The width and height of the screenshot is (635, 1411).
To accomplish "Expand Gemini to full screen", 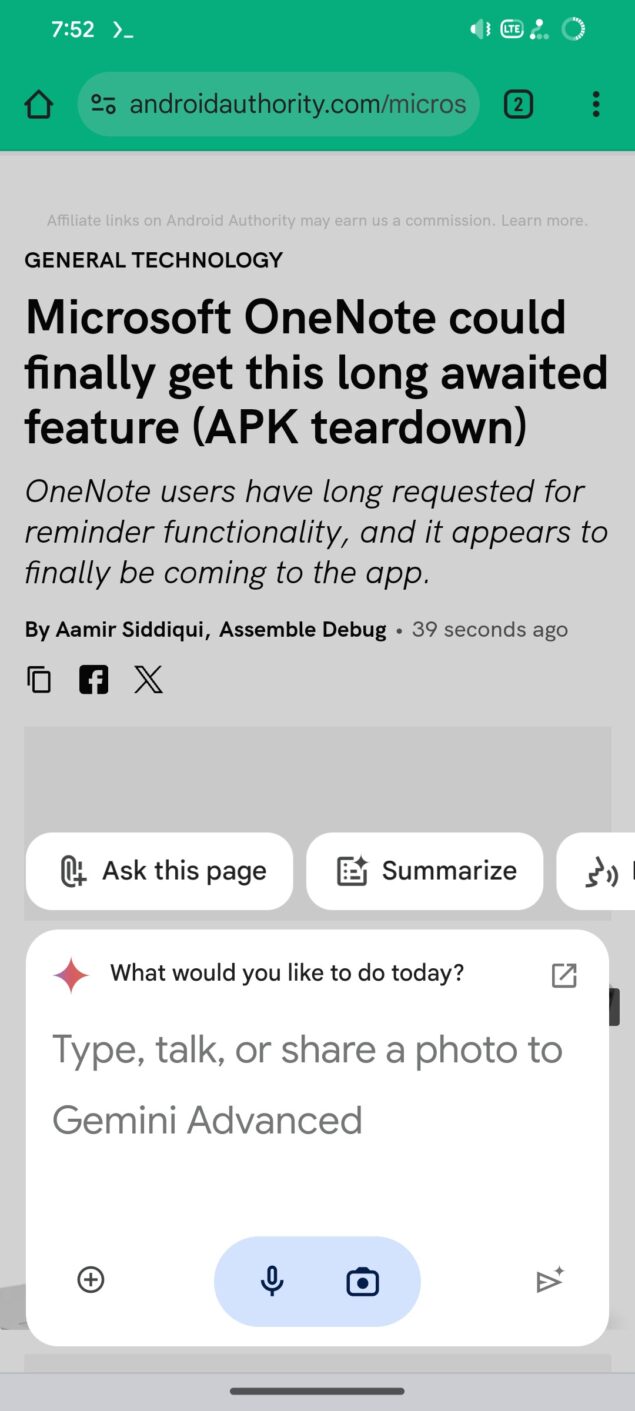I will click(x=564, y=975).
